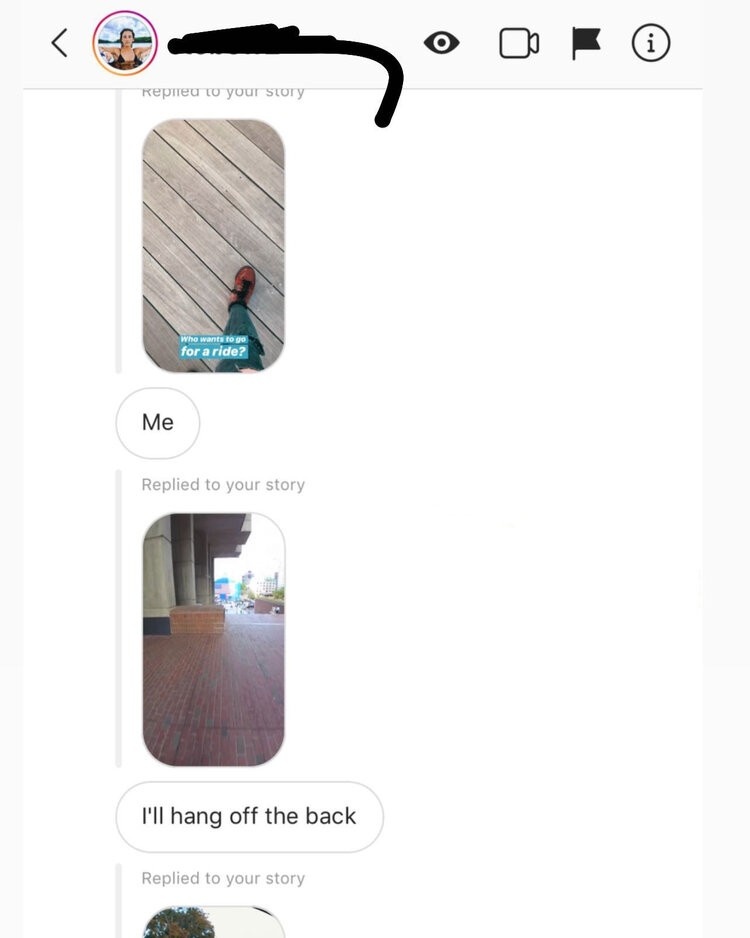Open the contact's profile picture story

tap(125, 44)
